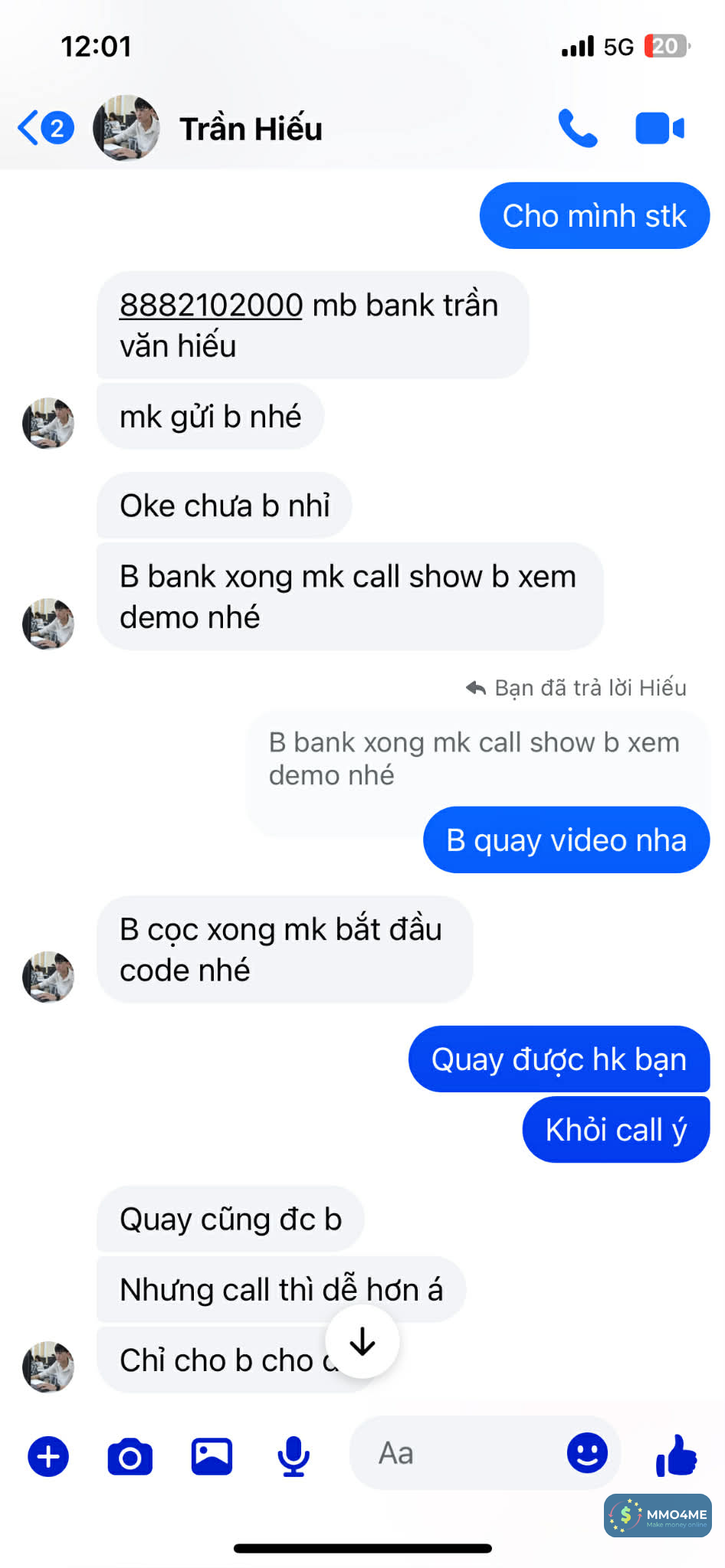Open the camera to take a photo
This screenshot has width=725, height=1568.
tap(130, 1456)
